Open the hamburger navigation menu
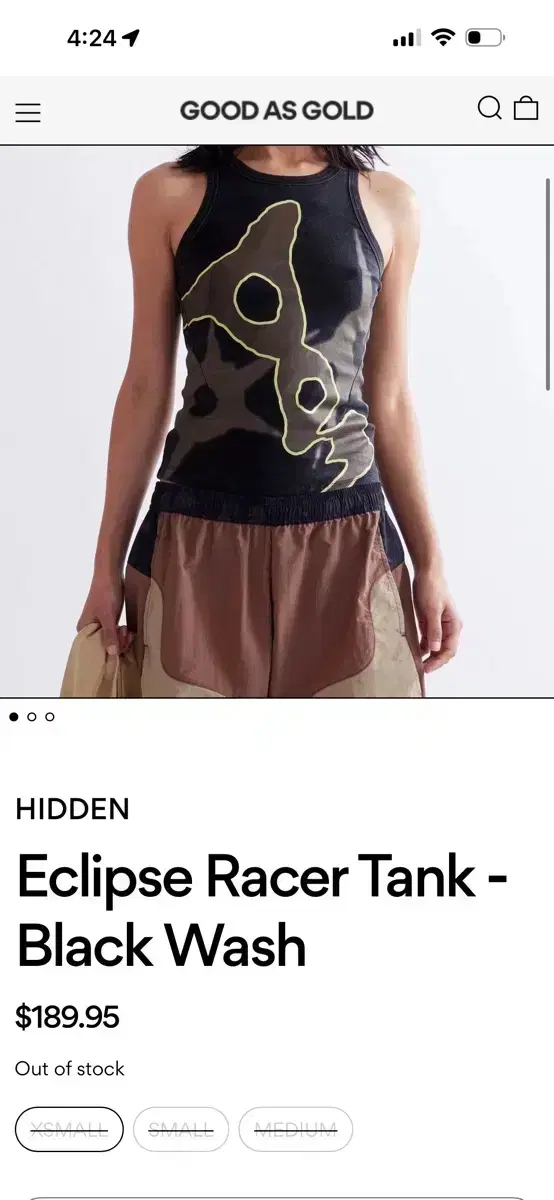554x1200 pixels. [x=28, y=112]
